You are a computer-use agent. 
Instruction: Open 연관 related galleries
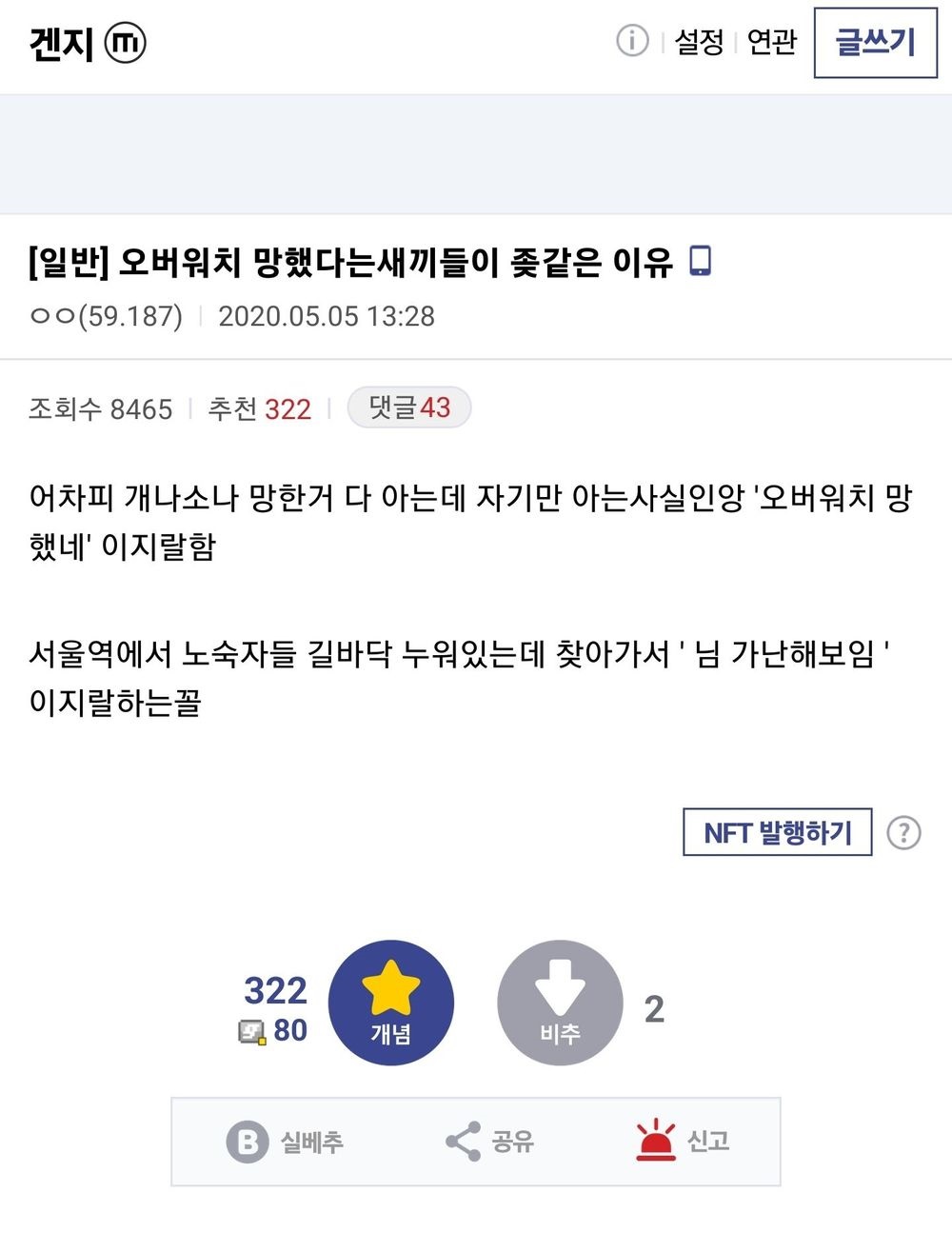(771, 42)
